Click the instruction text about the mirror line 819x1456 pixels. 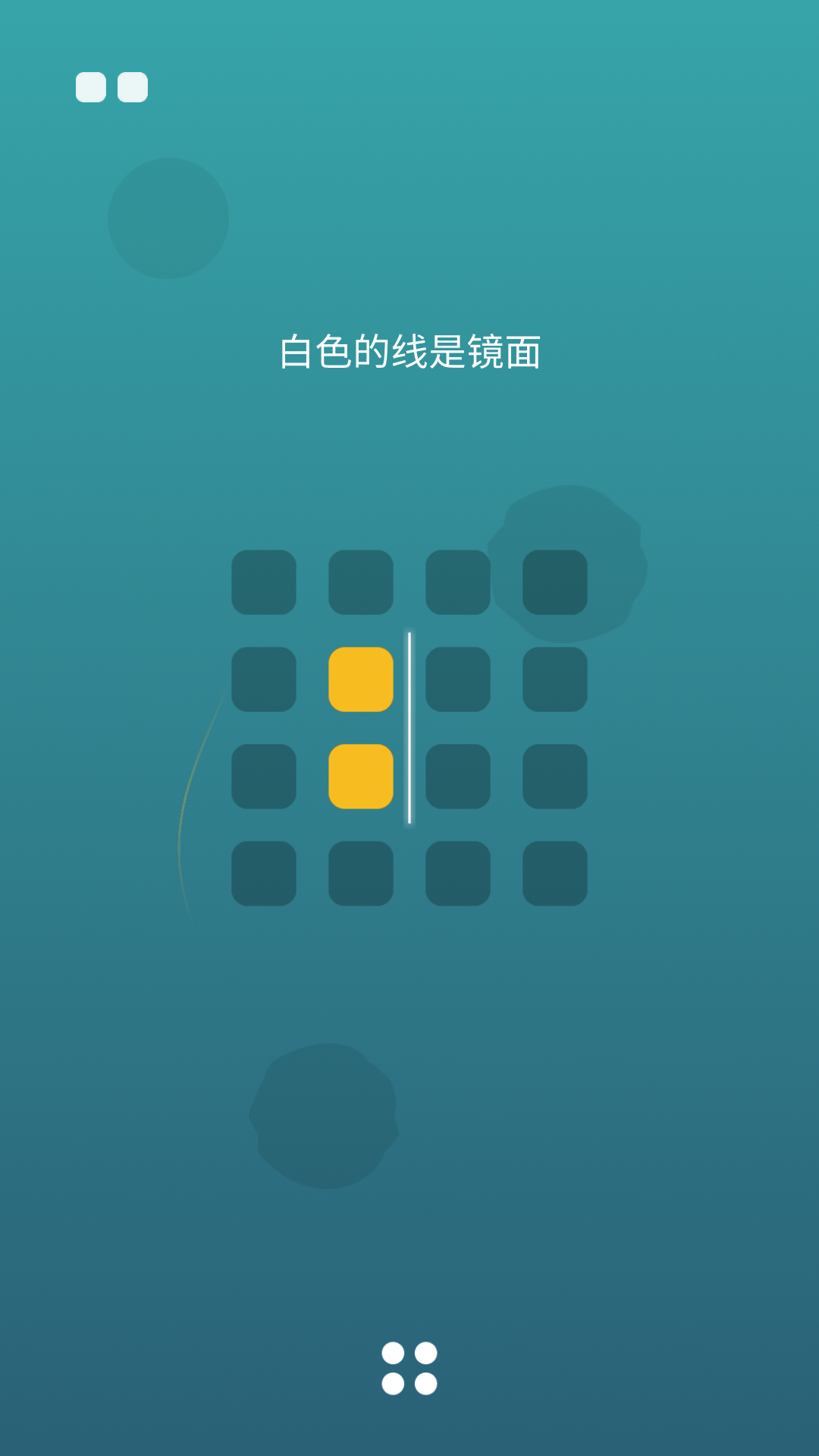tap(409, 351)
